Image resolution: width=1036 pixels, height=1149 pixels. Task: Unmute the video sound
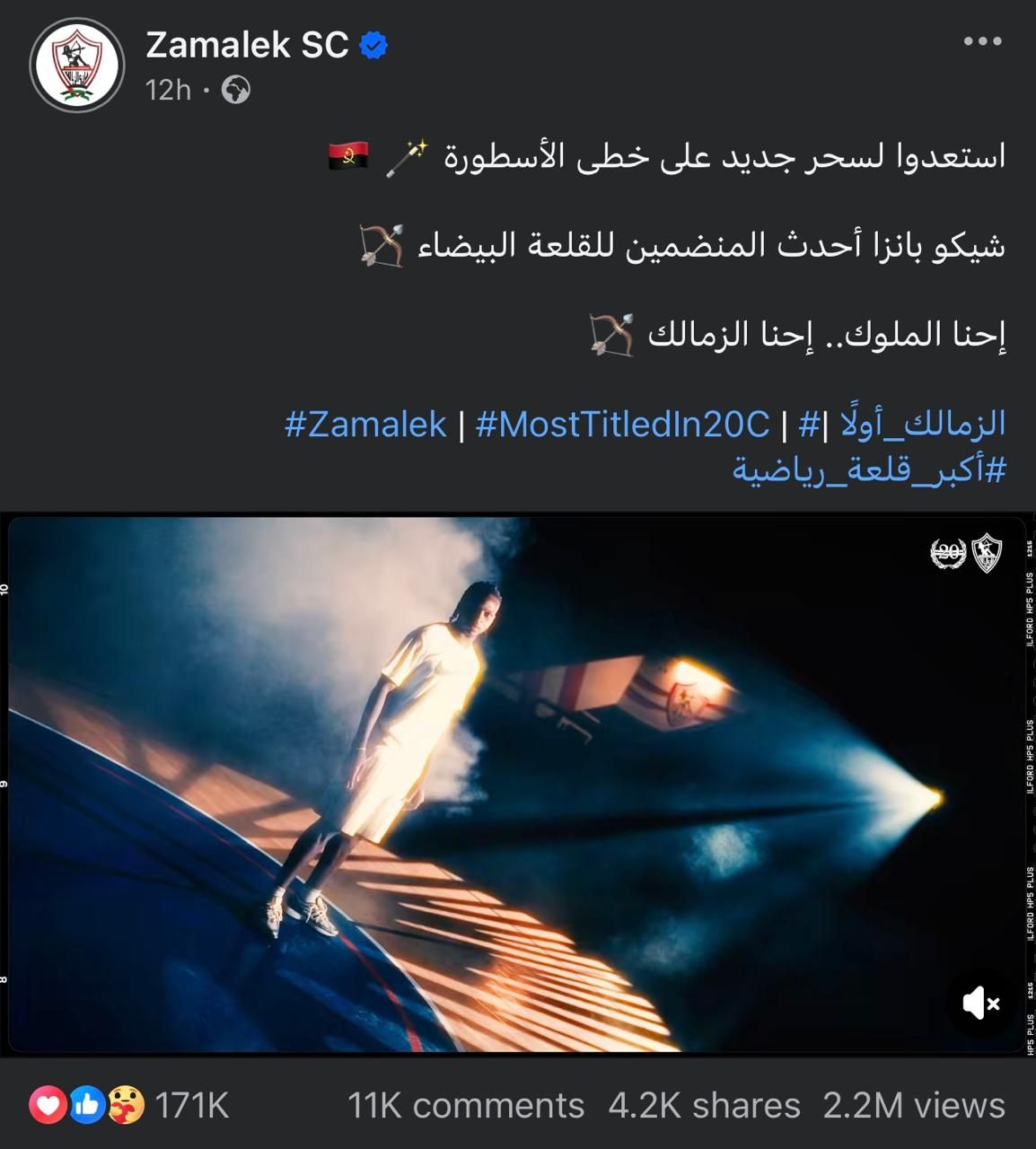pos(980,1003)
